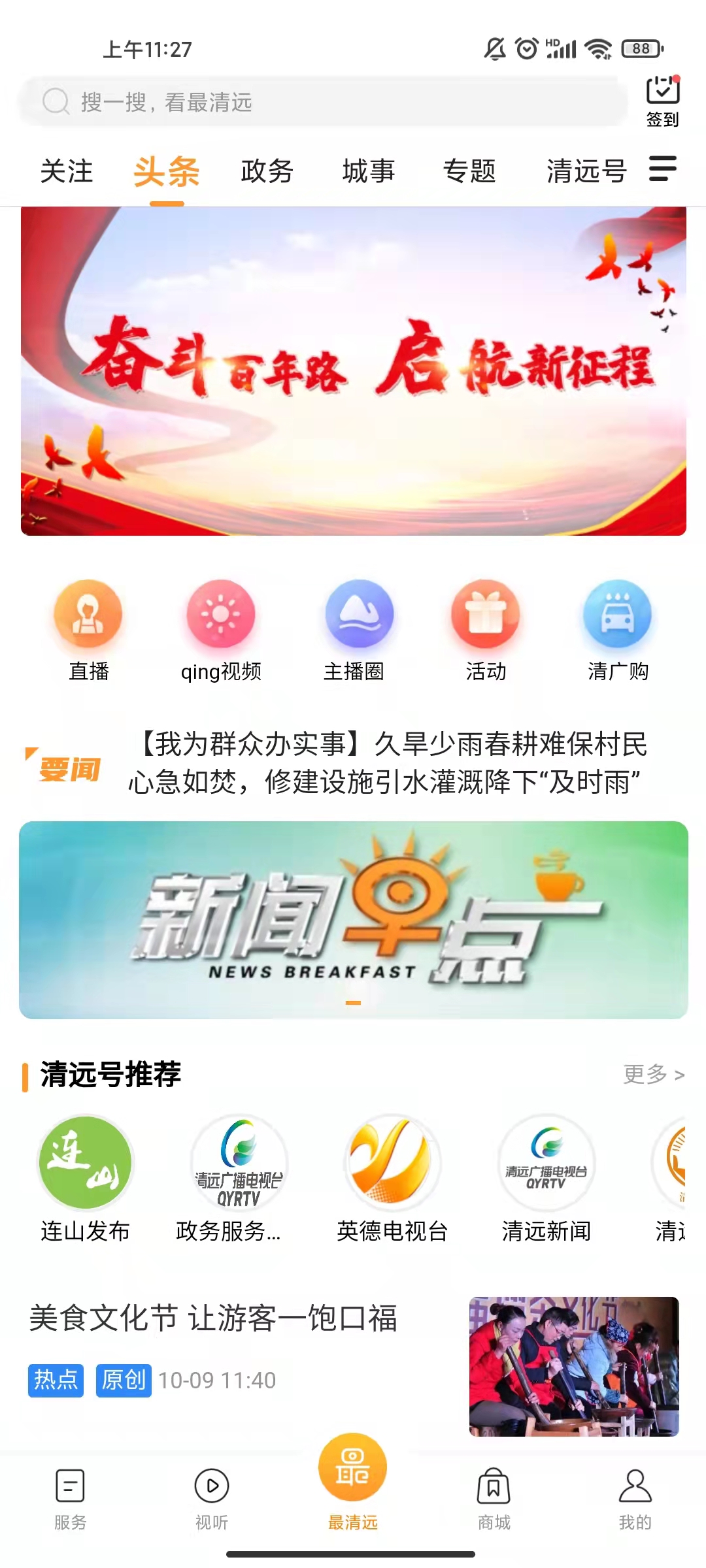
Task: Open the 清广购 shortcut
Action: (x=617, y=629)
